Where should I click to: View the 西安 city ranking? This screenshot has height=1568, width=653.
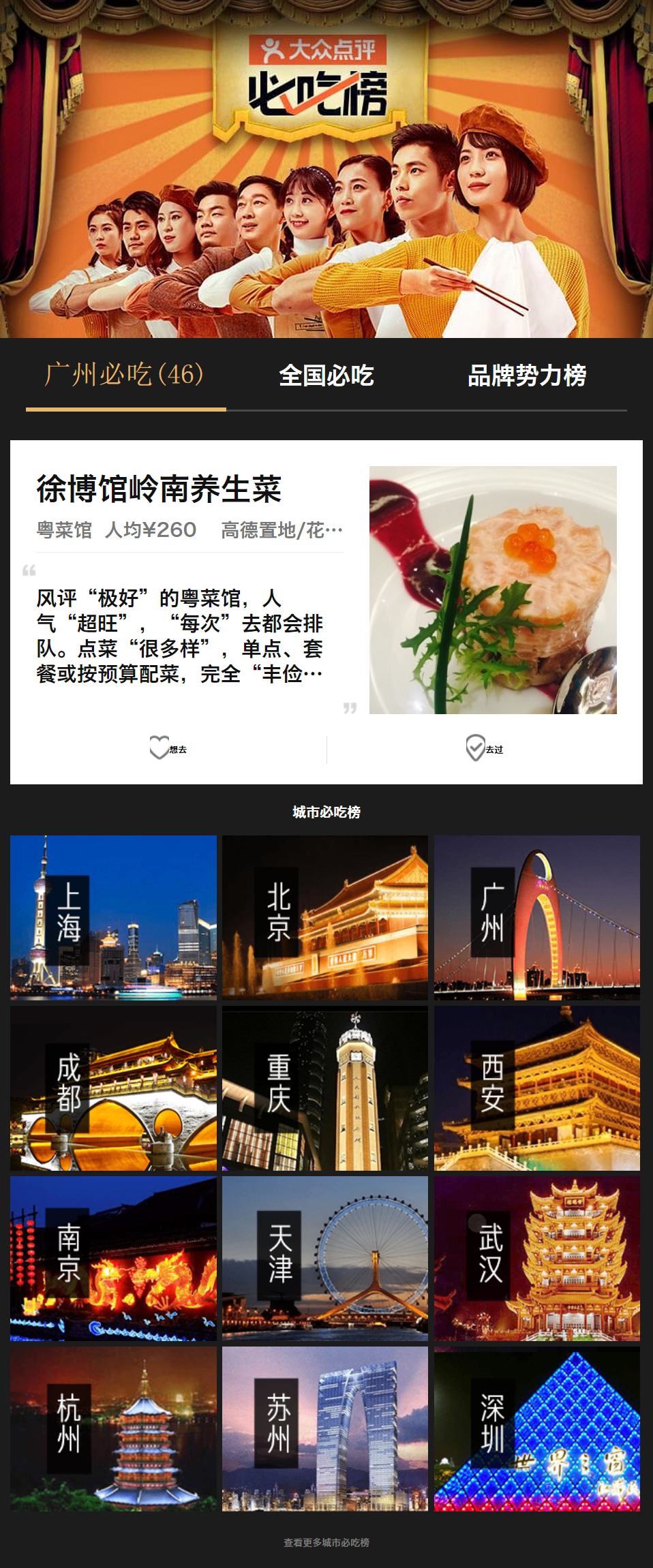coord(537,1088)
